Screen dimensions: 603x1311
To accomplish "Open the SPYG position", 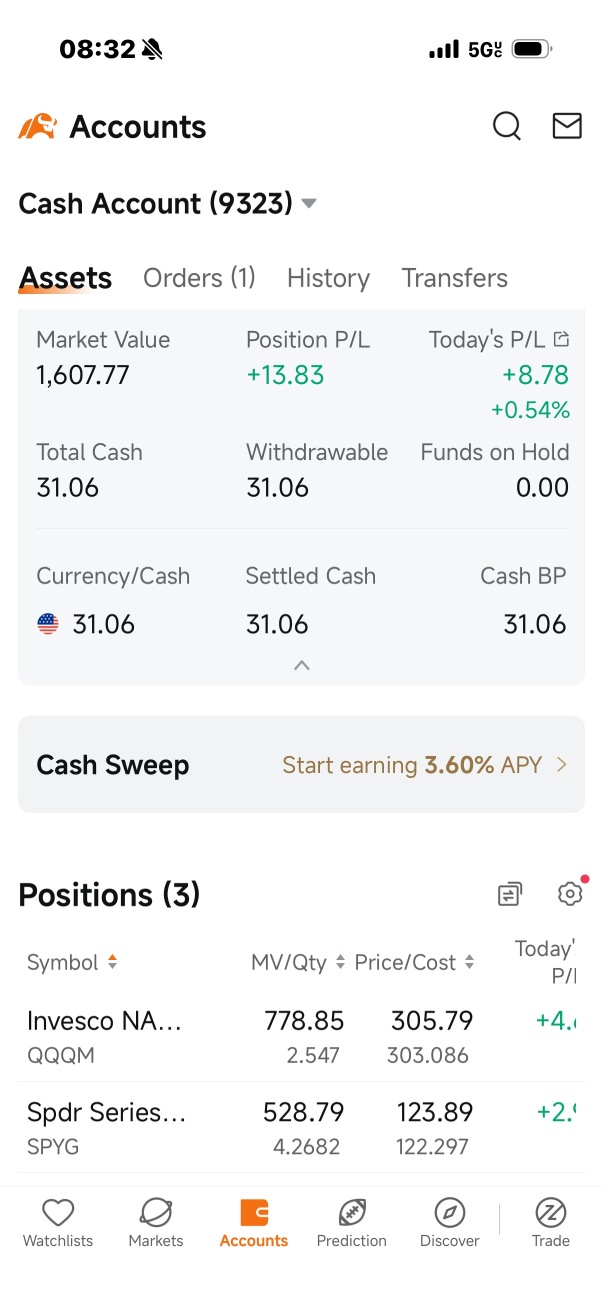I will click(x=301, y=1127).
